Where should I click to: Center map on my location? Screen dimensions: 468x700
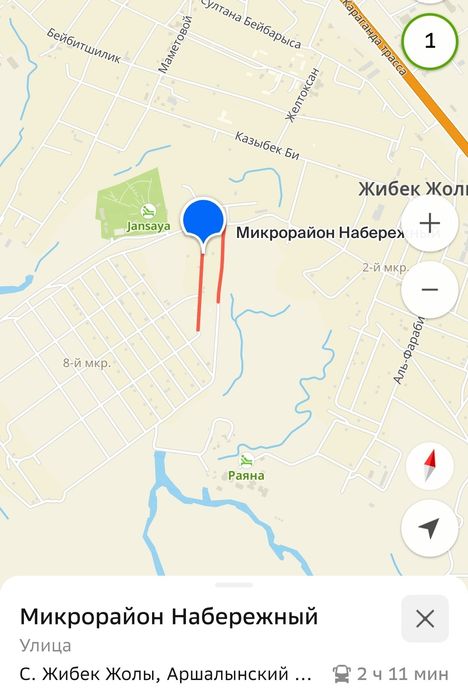(x=430, y=528)
